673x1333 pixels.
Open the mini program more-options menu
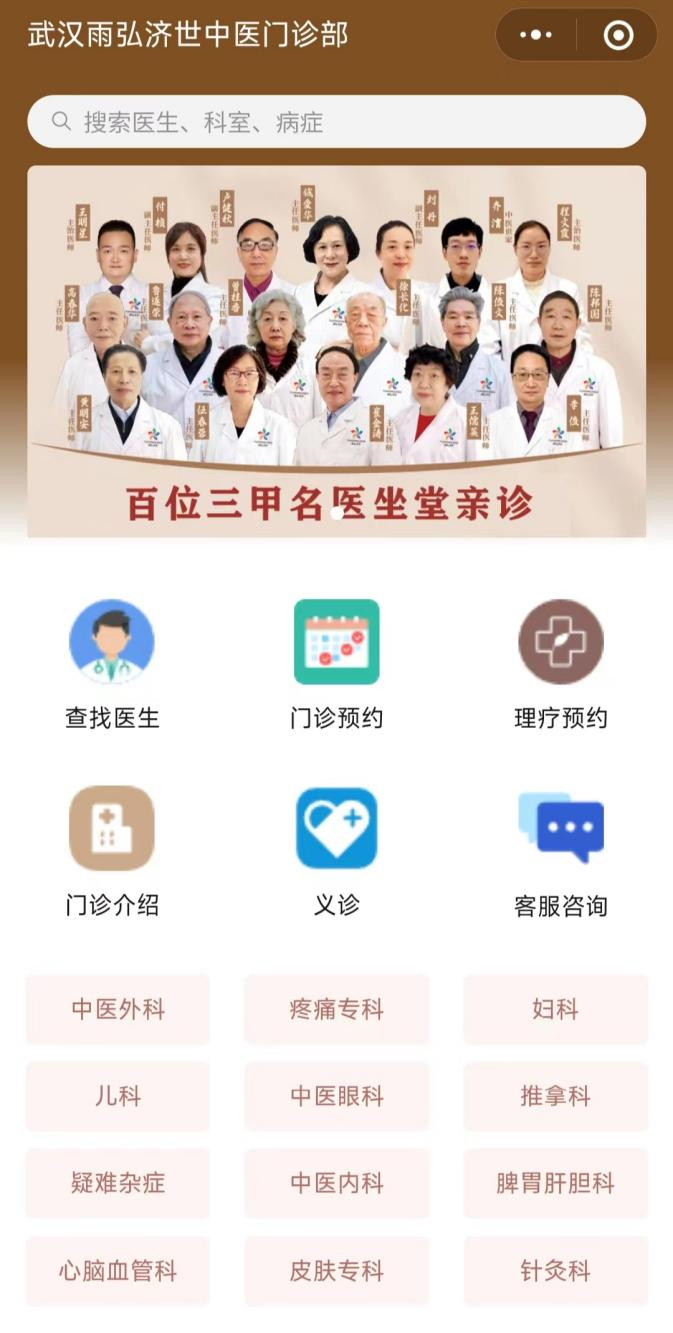pos(536,35)
